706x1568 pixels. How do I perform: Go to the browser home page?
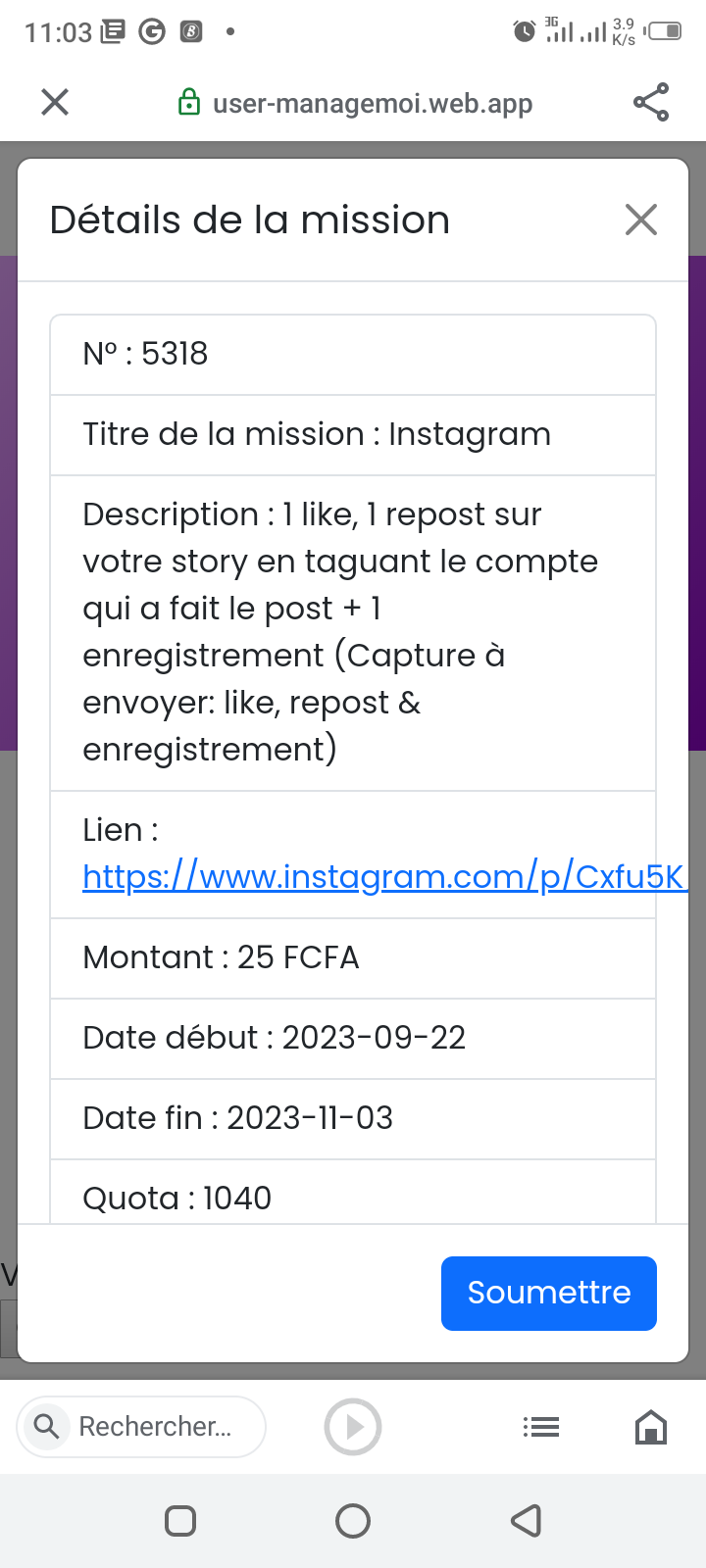[x=651, y=1427]
